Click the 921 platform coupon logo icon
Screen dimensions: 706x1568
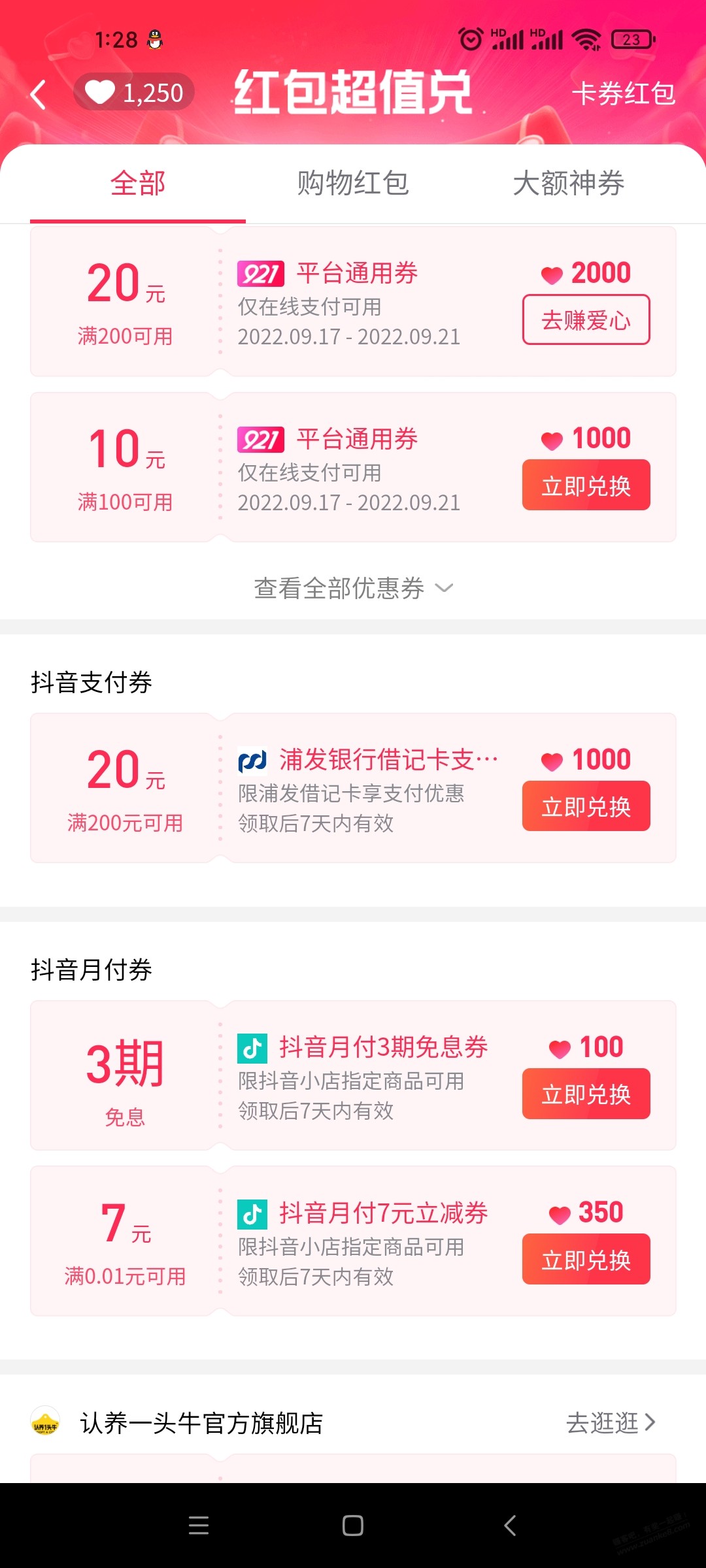pyautogui.click(x=260, y=273)
